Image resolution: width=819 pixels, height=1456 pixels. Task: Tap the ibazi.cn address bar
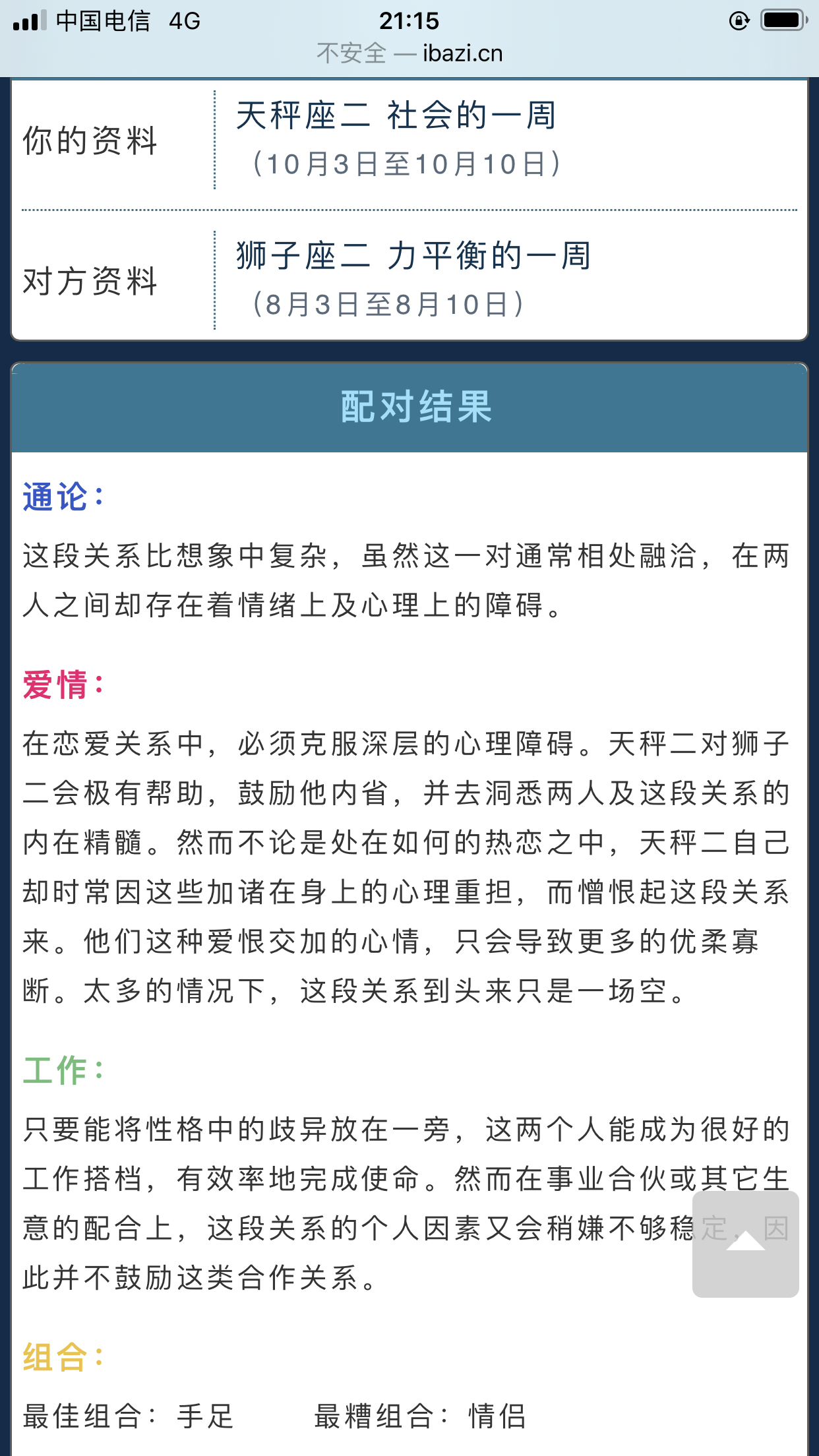coord(409,53)
